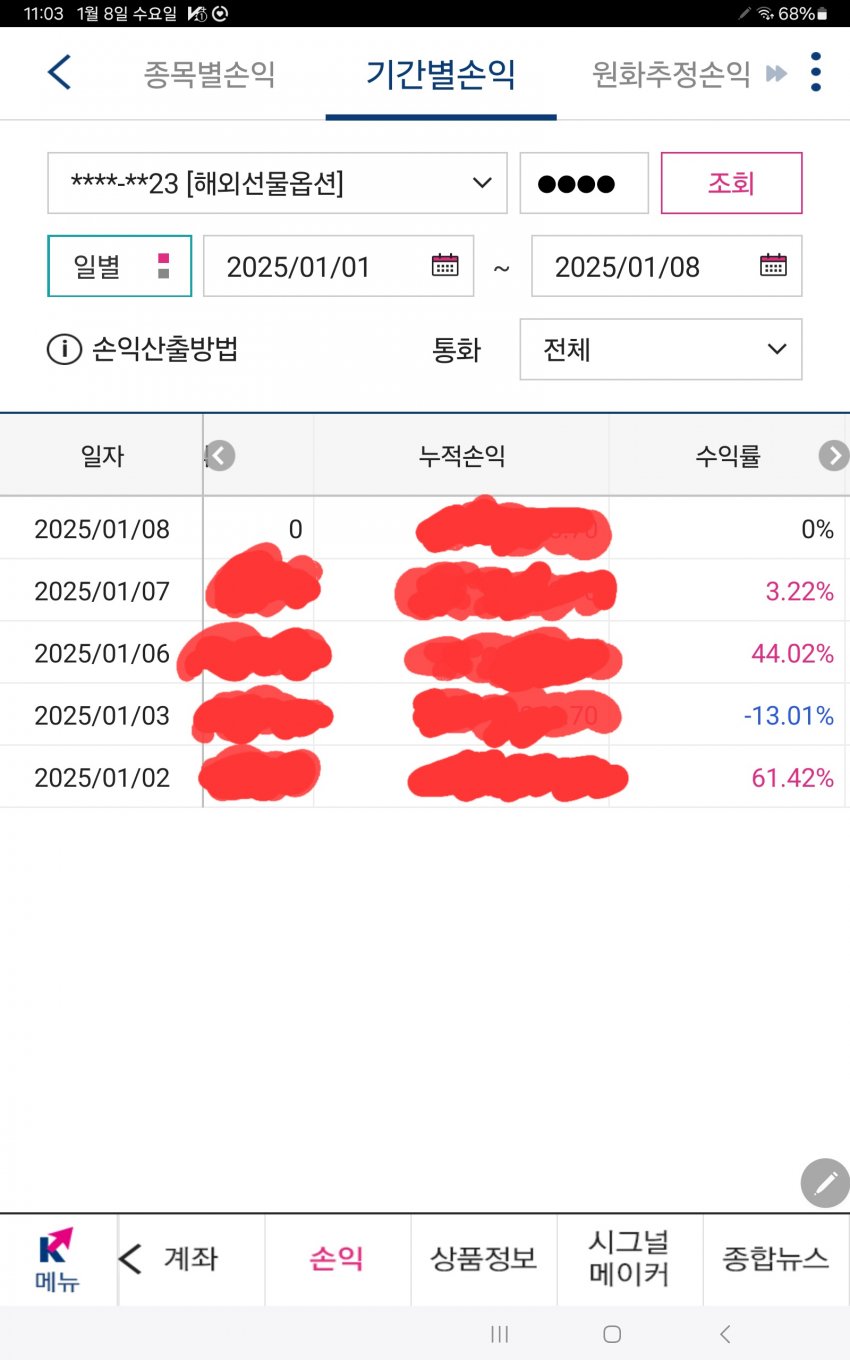Open the 메뉴 button
This screenshot has height=1360, width=850.
click(57, 1259)
